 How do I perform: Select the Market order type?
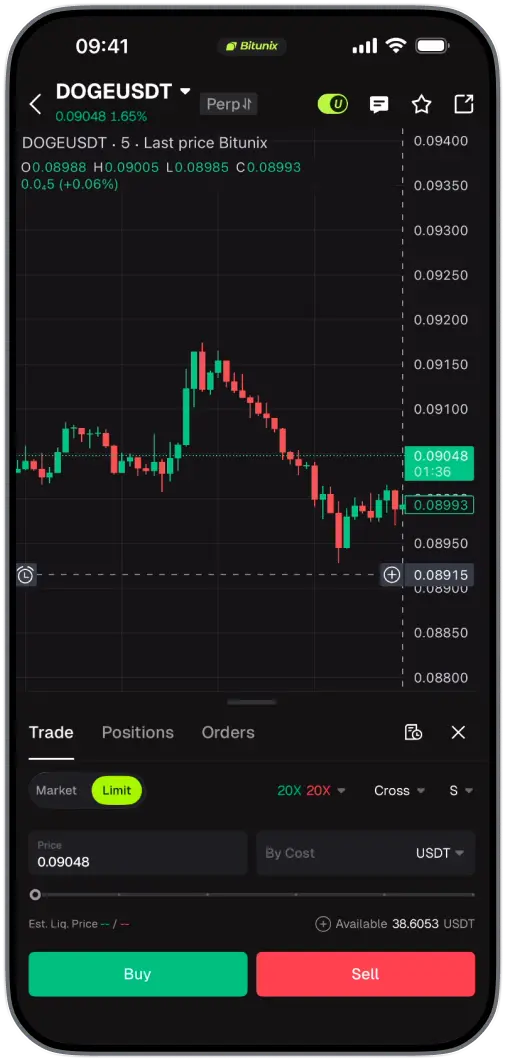(56, 790)
